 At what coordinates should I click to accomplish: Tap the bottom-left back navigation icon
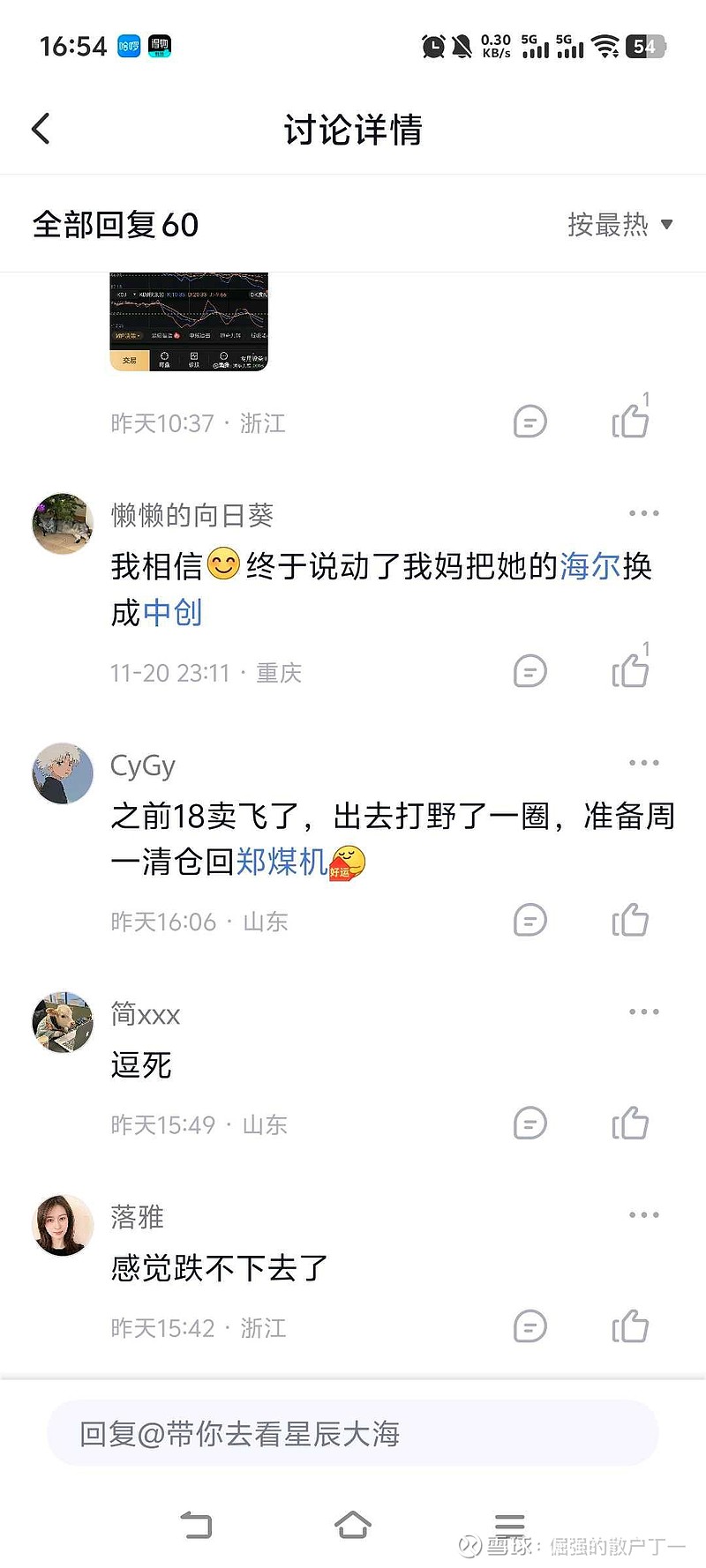tap(198, 1524)
